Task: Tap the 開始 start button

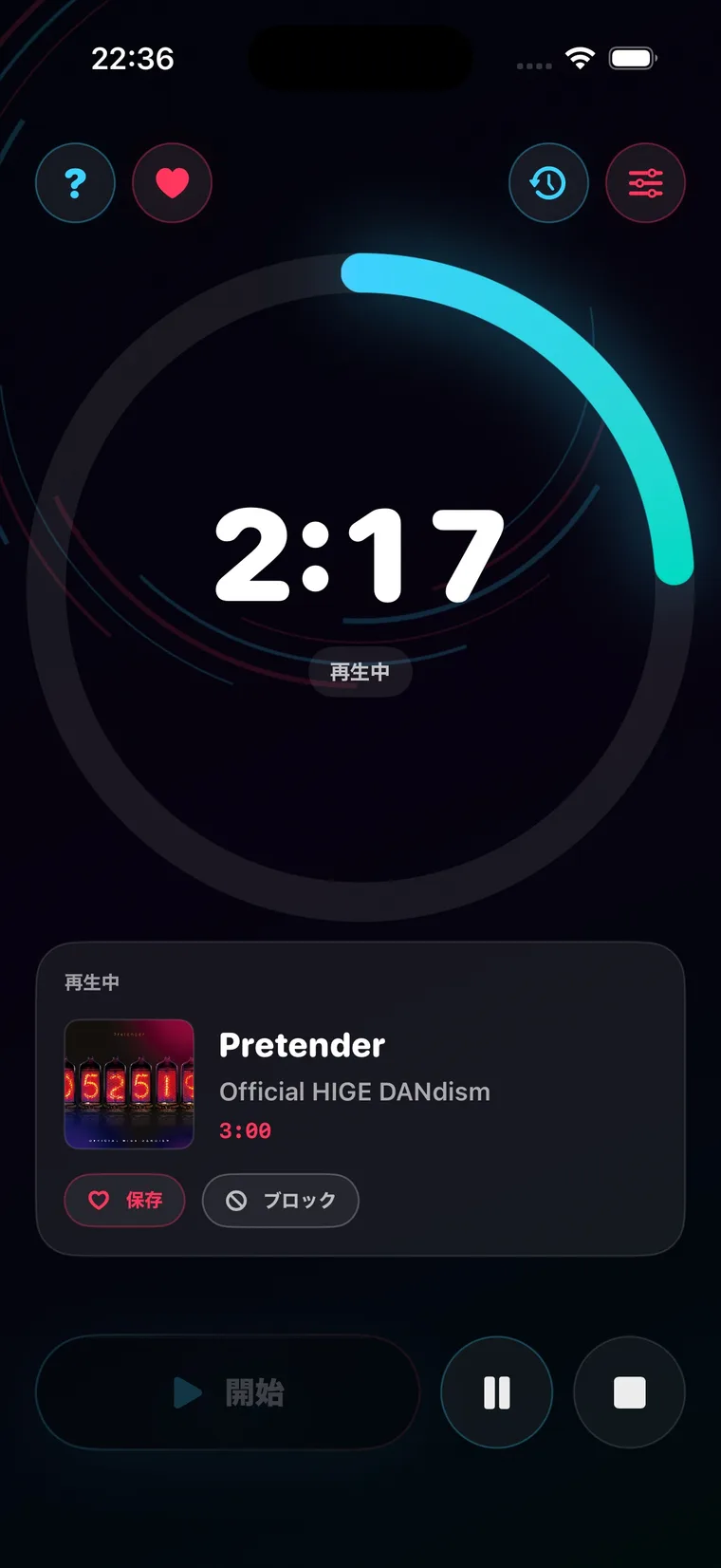Action: pyautogui.click(x=228, y=1392)
